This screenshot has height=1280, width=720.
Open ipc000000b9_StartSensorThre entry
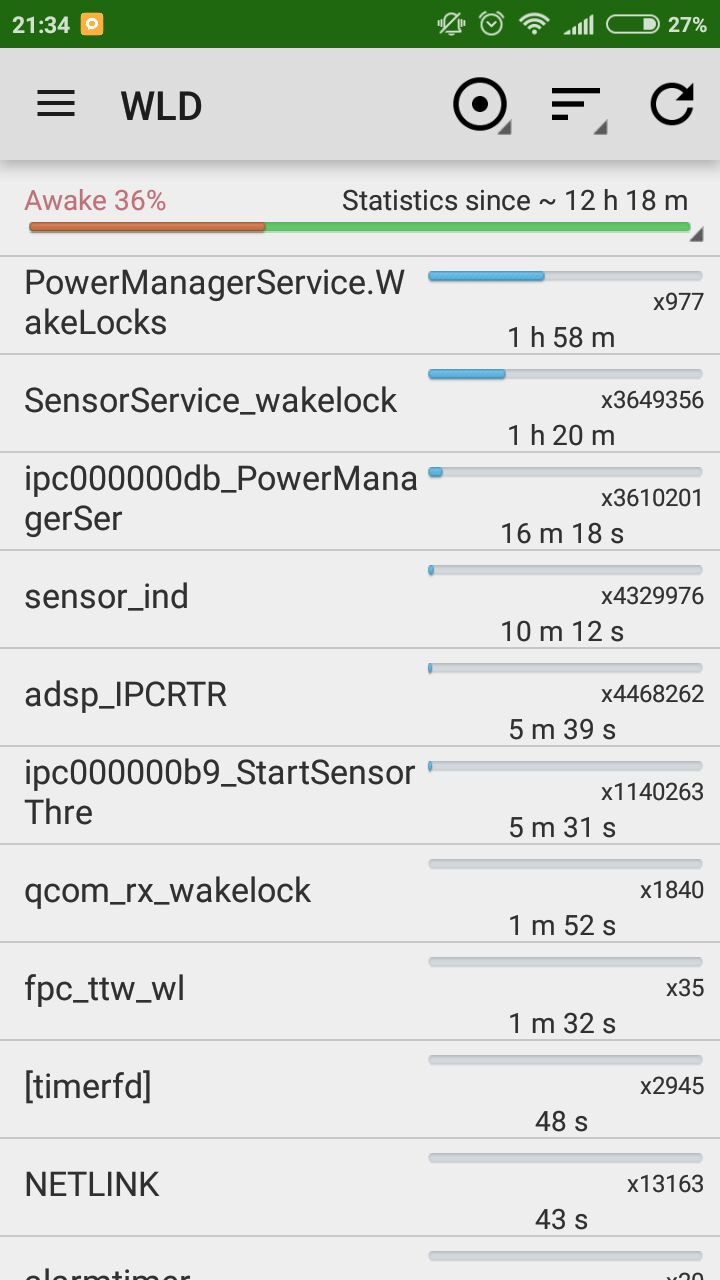(x=360, y=795)
